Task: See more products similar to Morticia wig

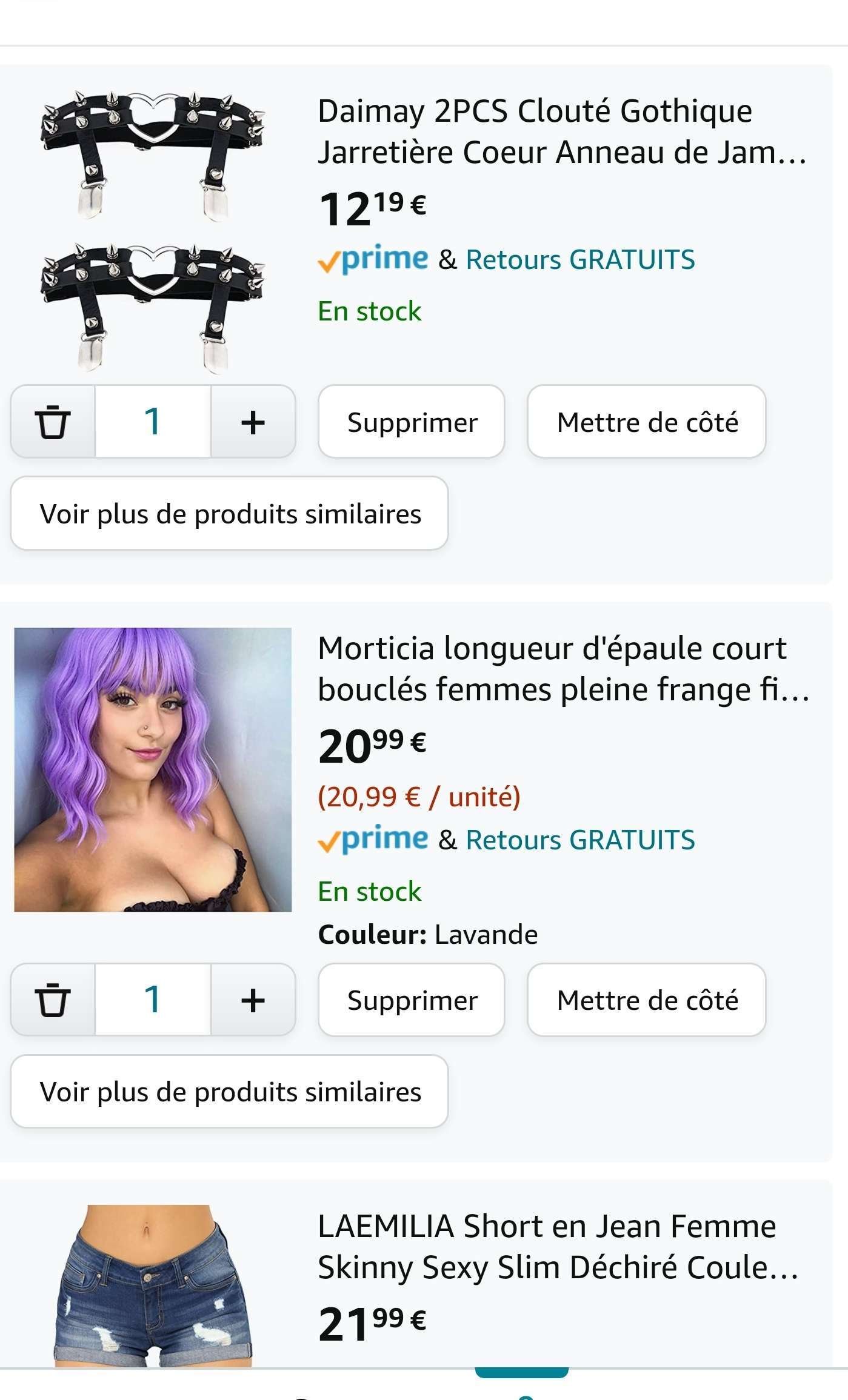Action: point(230,1092)
